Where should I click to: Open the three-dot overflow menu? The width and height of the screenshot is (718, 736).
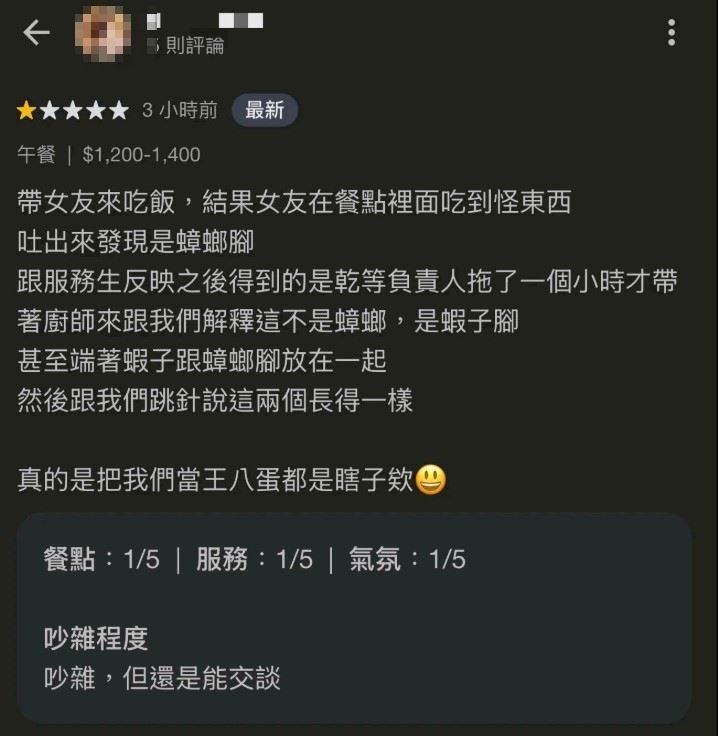click(x=672, y=33)
